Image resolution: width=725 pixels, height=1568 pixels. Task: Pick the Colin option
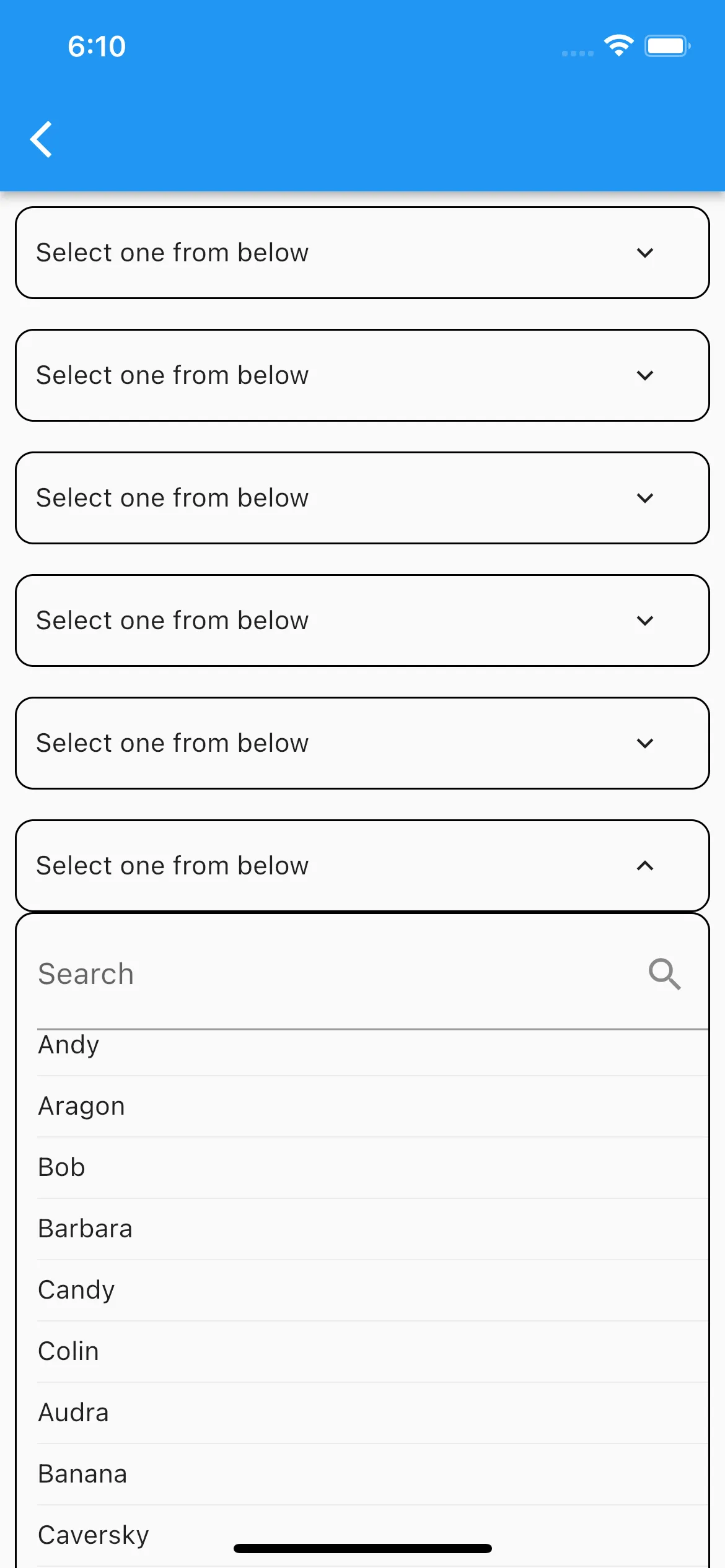(69, 1351)
